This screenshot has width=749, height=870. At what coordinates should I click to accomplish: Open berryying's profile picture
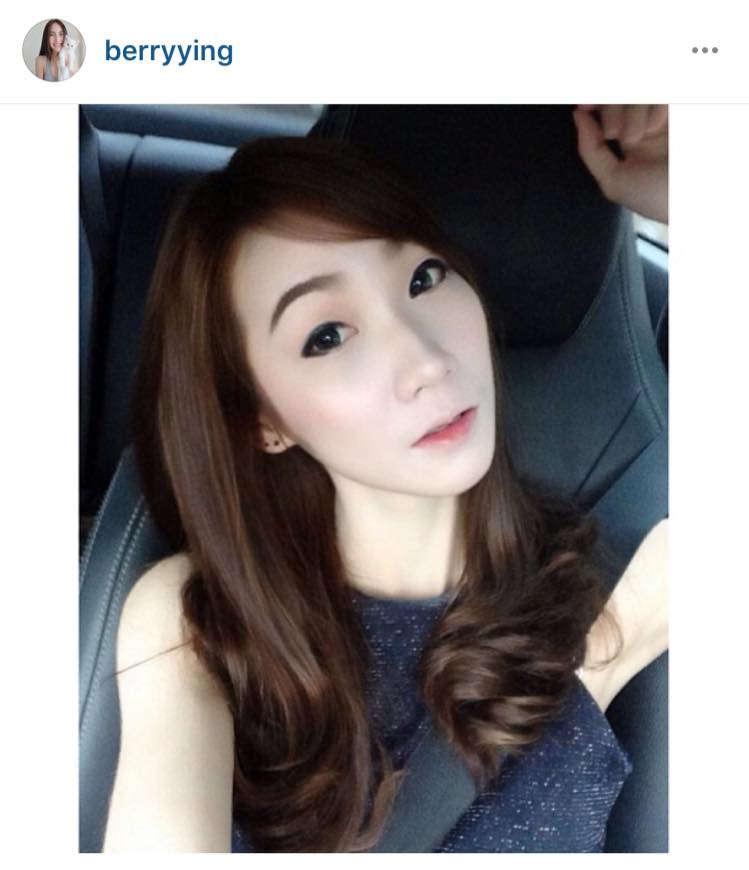[x=54, y=50]
